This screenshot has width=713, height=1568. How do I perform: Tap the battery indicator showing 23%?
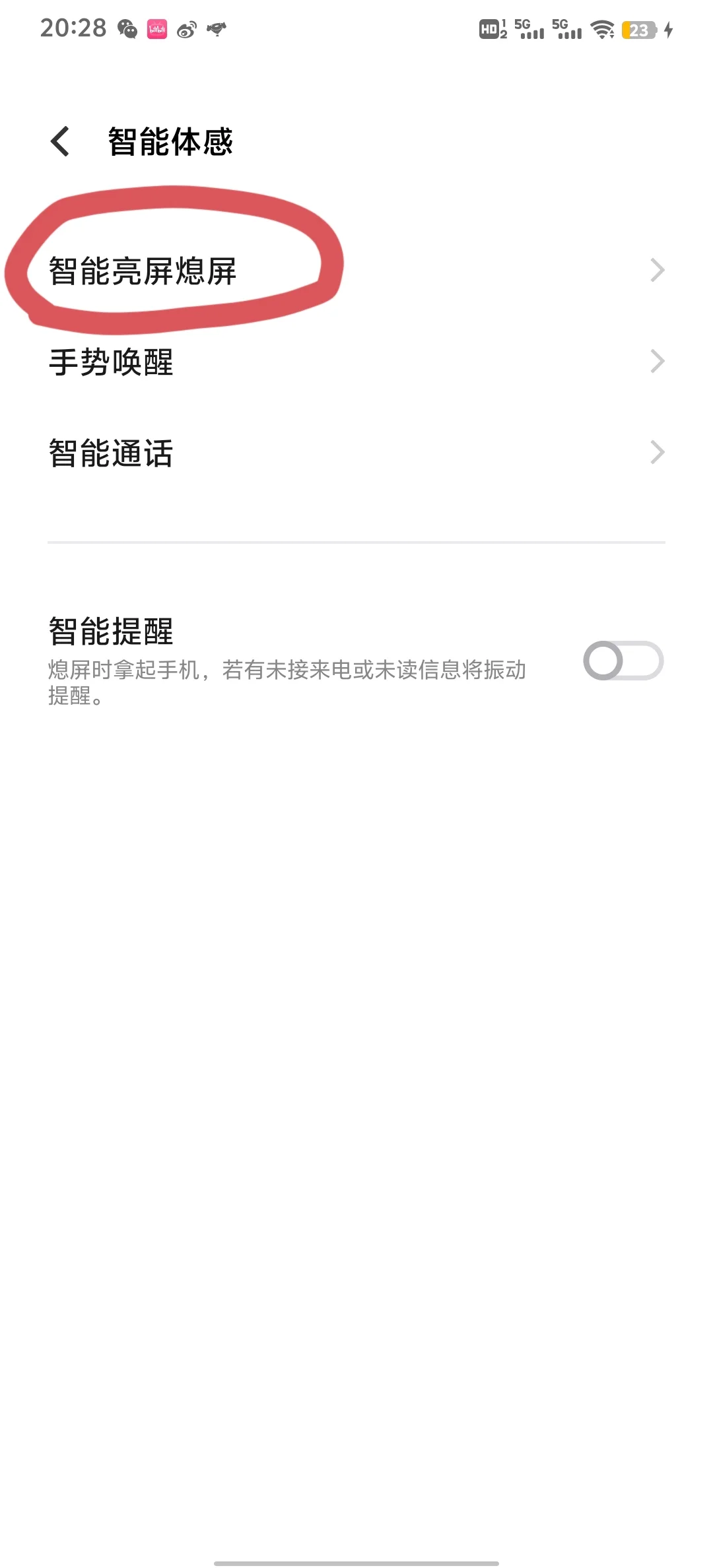(x=637, y=30)
